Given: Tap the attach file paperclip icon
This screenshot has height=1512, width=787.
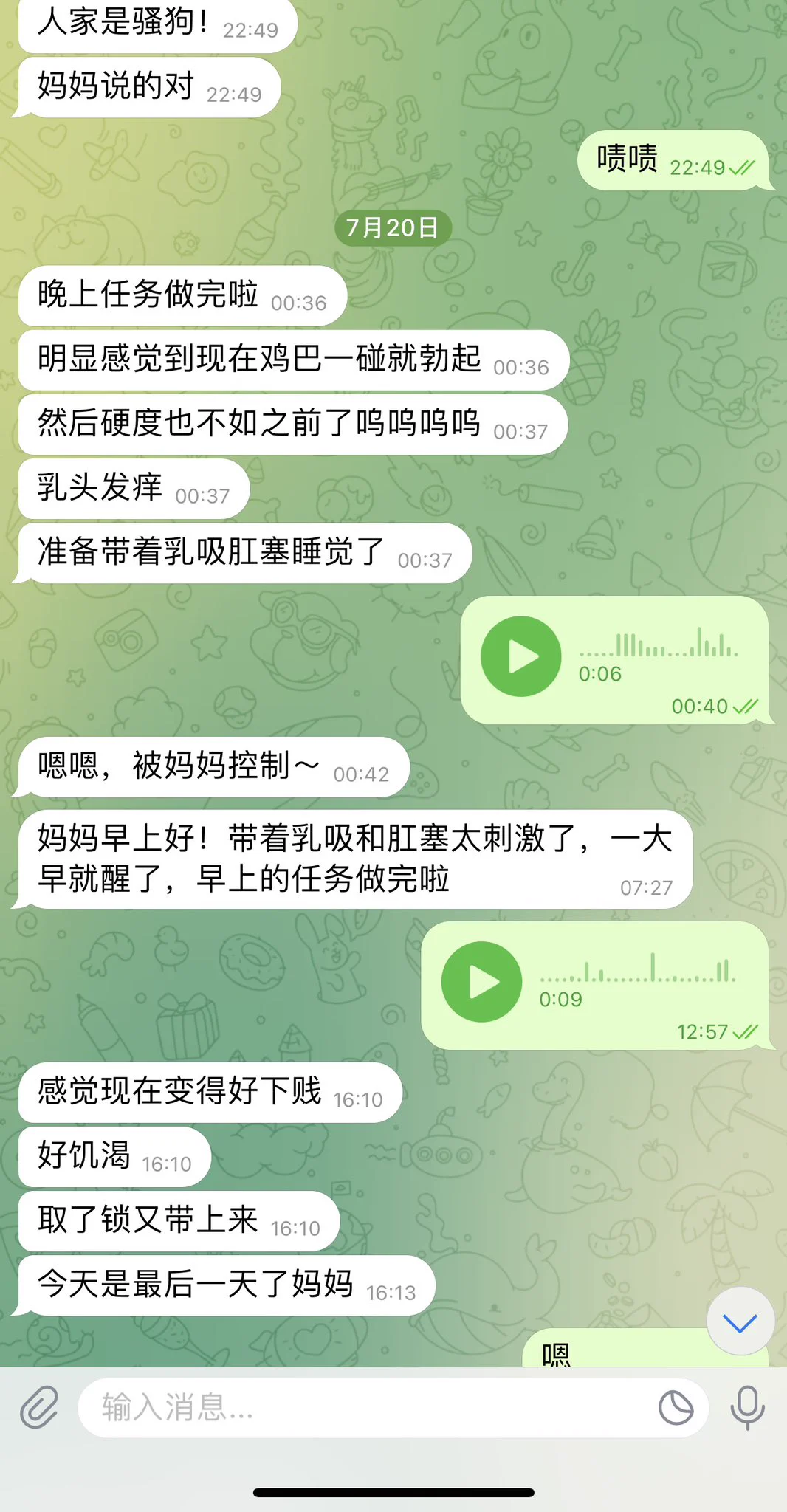Looking at the screenshot, I should (38, 1407).
